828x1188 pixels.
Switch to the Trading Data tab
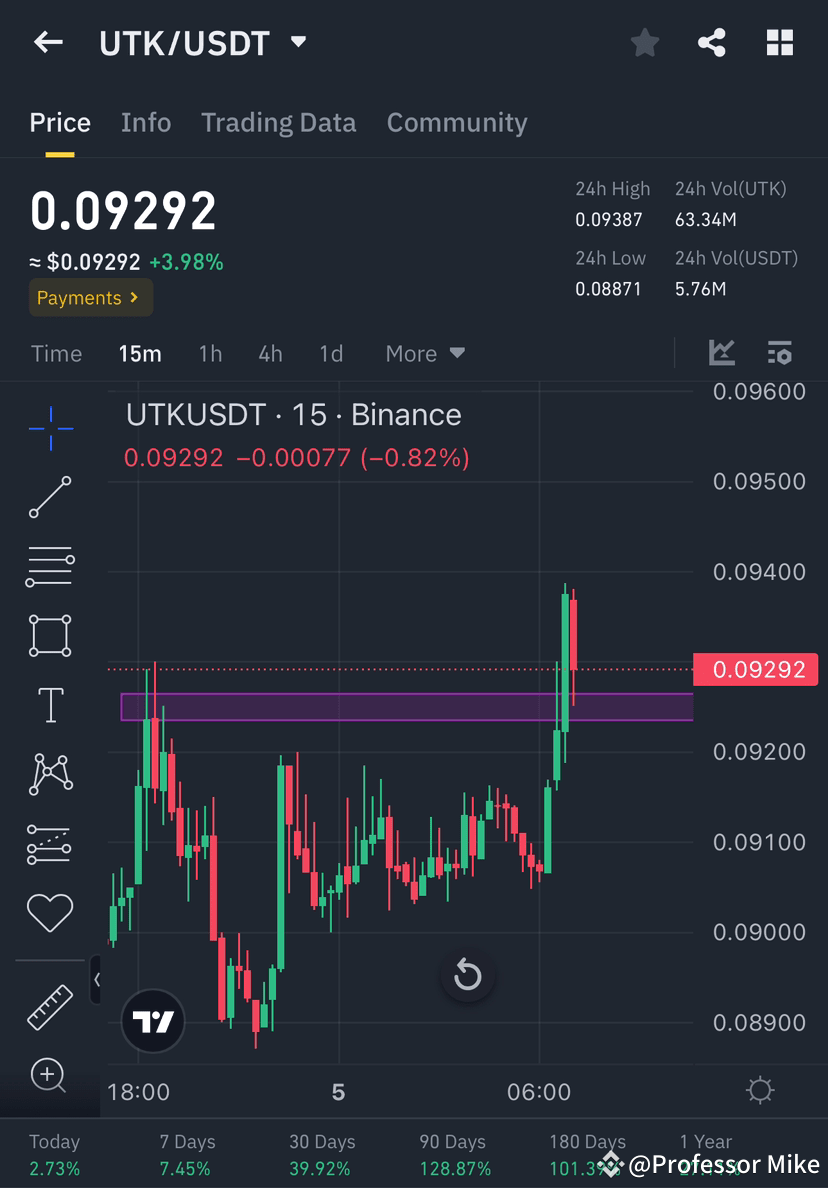[279, 122]
